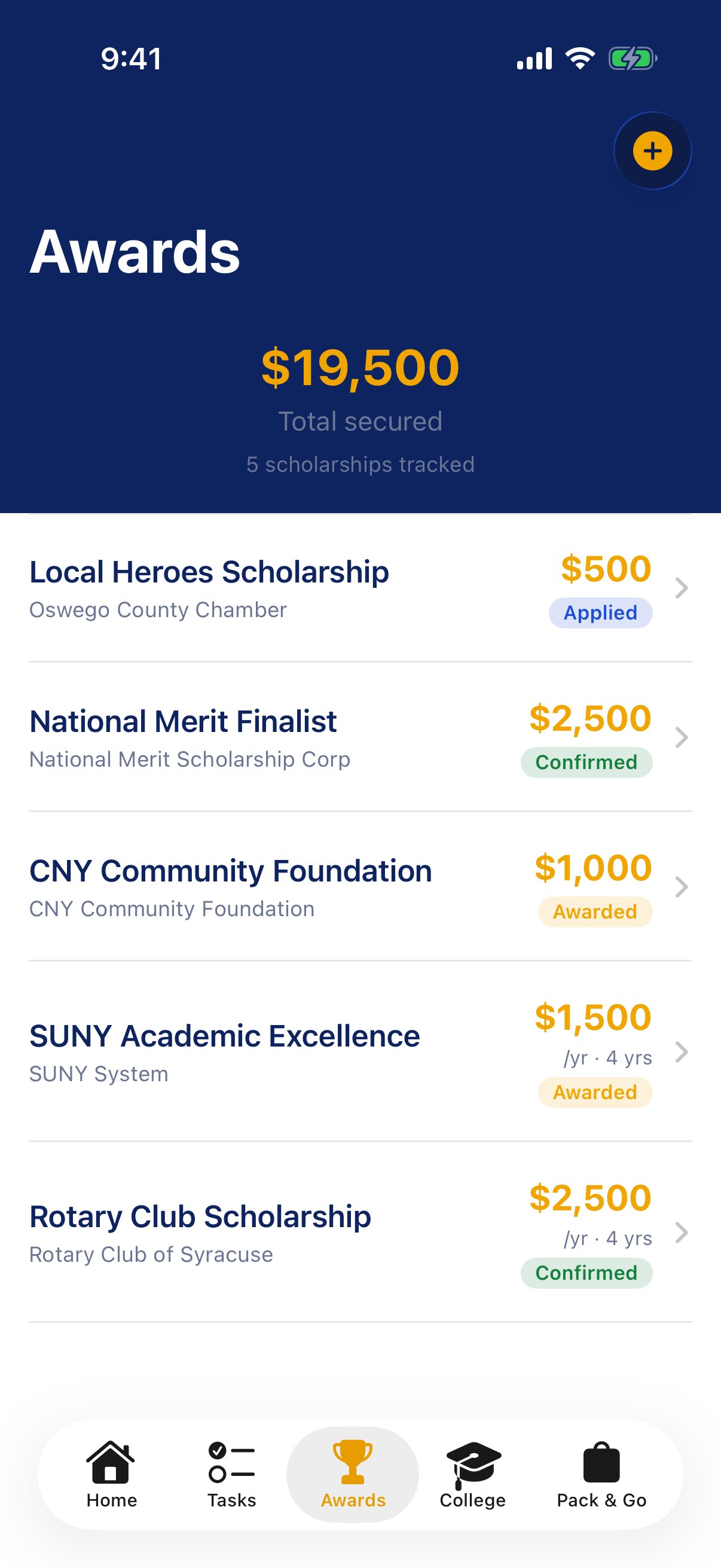Tap the Awarded badge on SUNY Academic Excellence
721x1568 pixels.
tap(594, 1092)
